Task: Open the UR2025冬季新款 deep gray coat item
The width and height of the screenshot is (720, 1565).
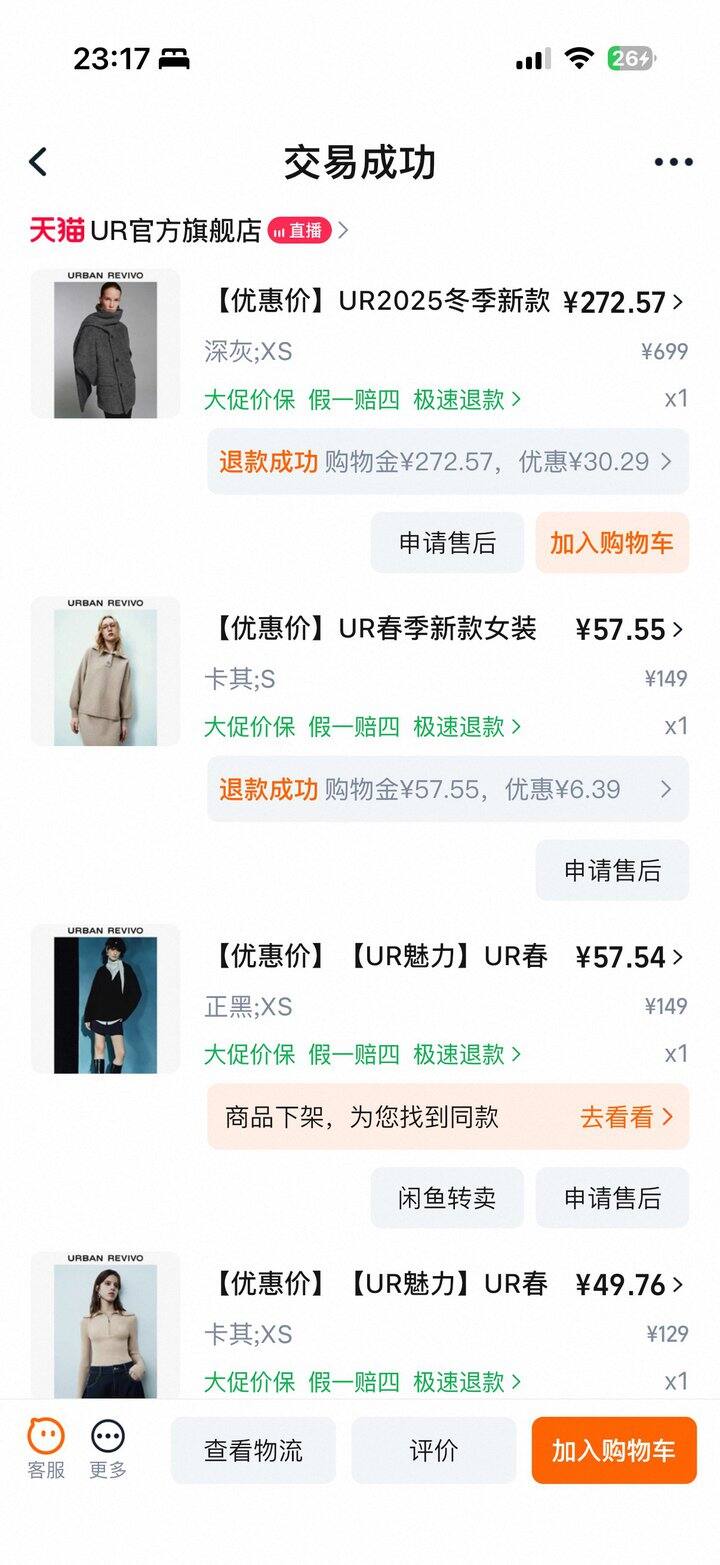Action: click(x=380, y=301)
